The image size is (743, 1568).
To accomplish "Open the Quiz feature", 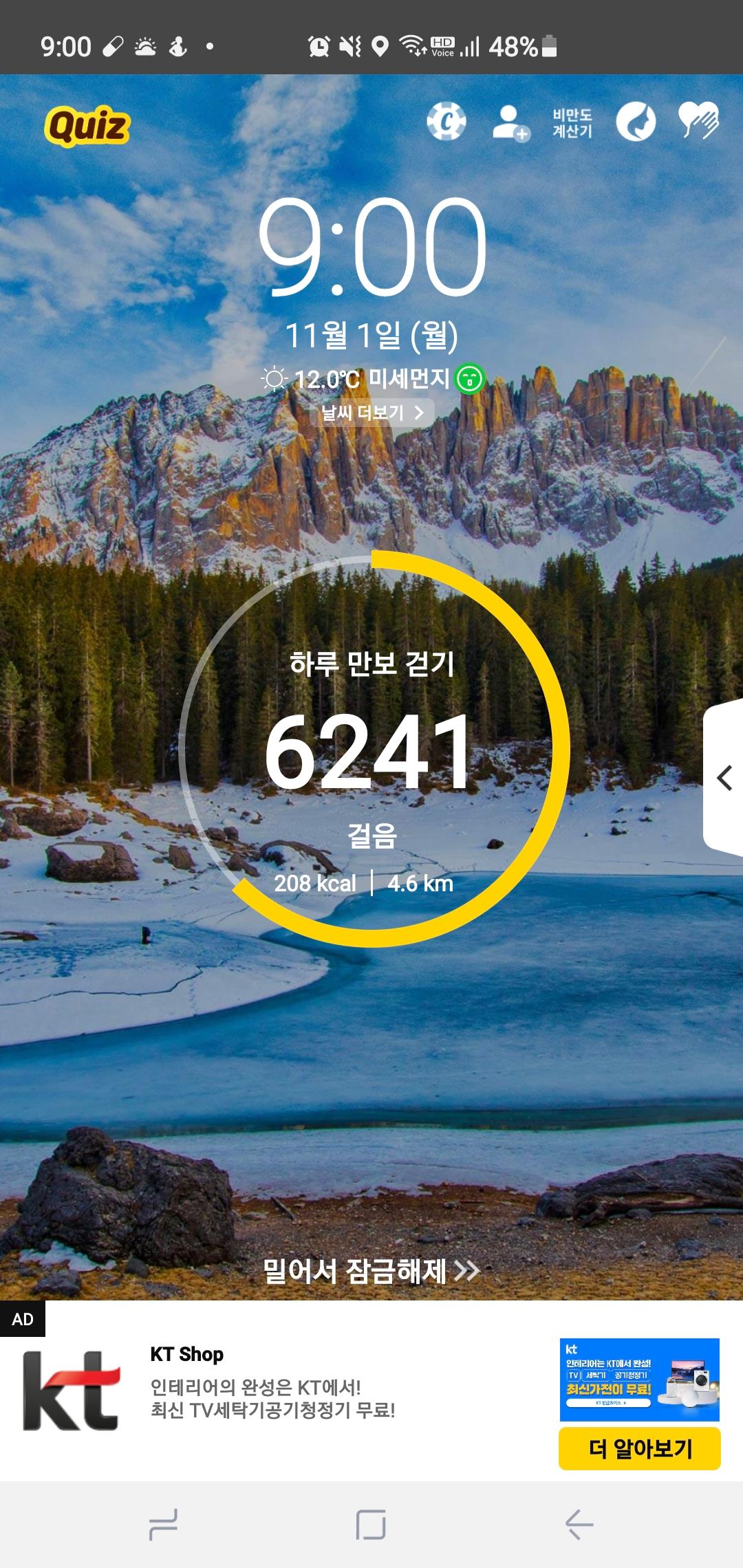I will 87,126.
